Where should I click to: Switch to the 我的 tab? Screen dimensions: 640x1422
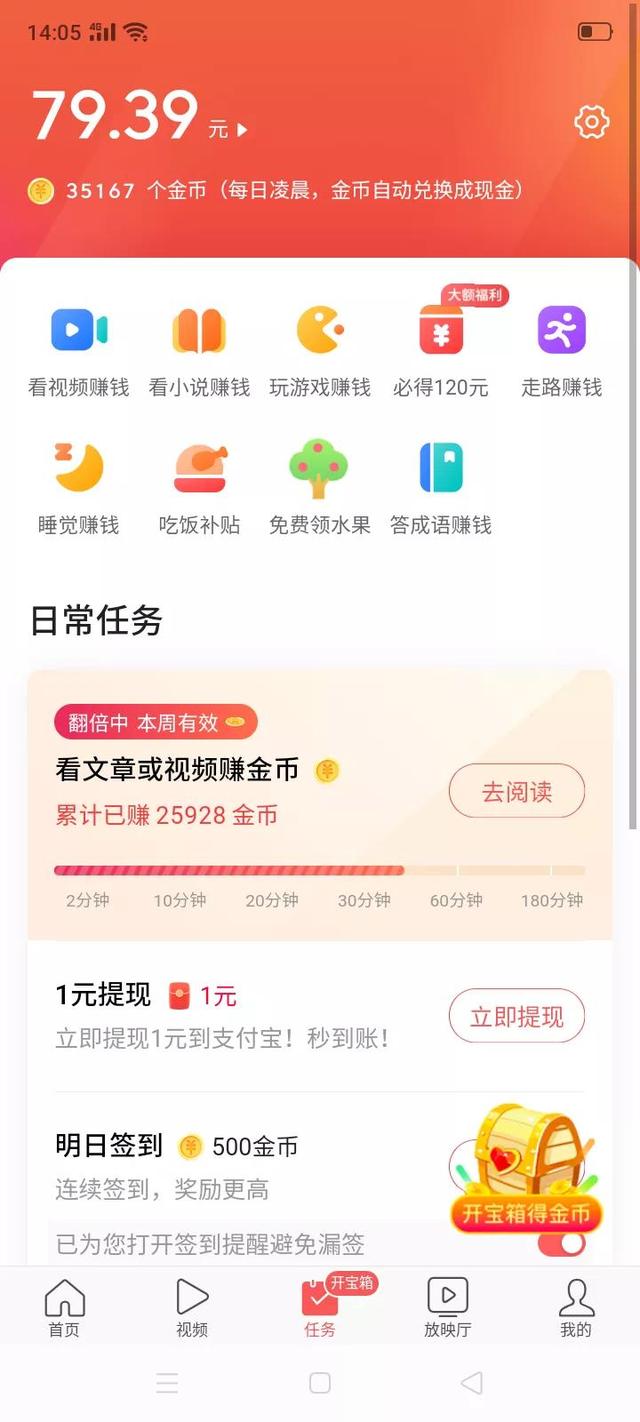(x=575, y=1308)
